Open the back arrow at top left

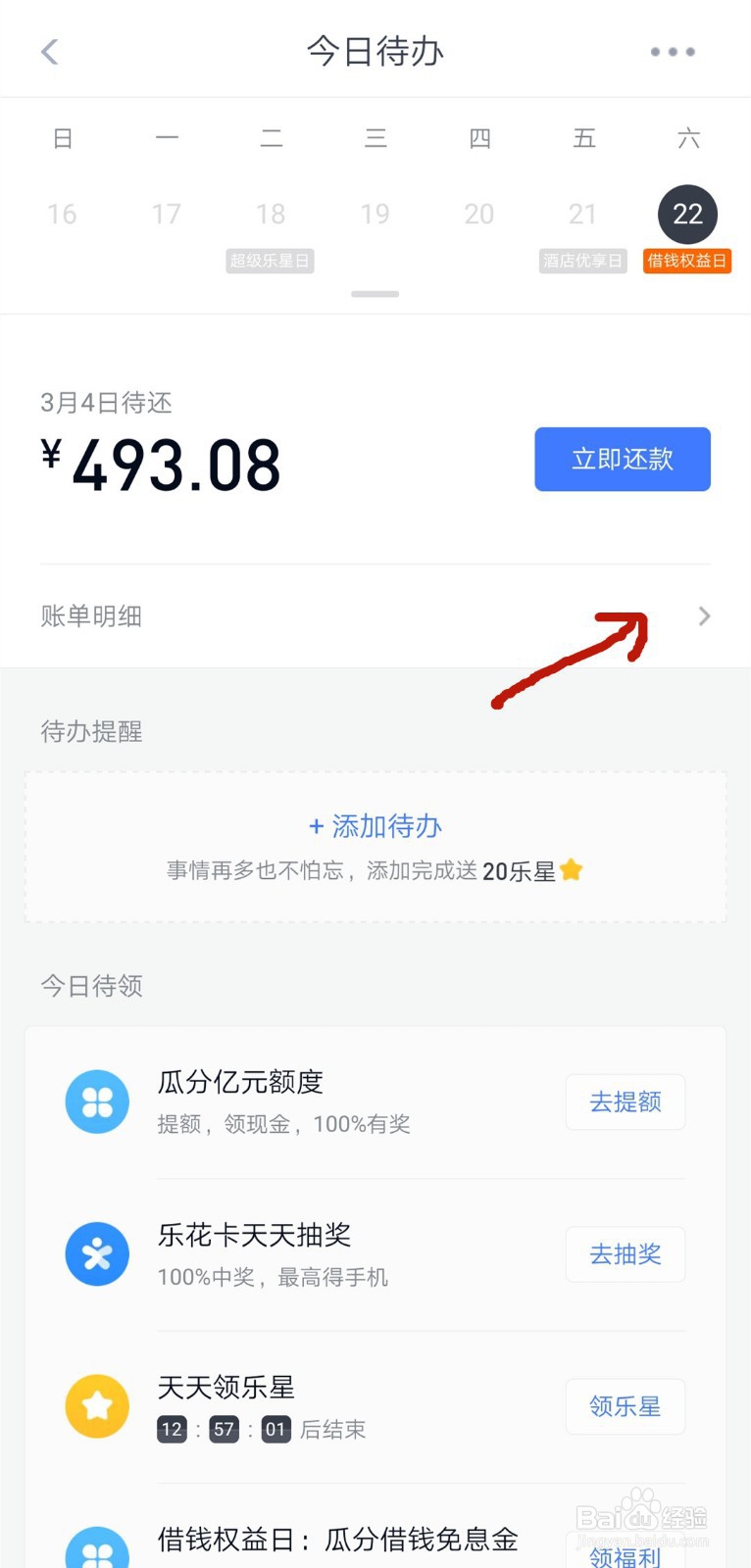click(x=49, y=51)
